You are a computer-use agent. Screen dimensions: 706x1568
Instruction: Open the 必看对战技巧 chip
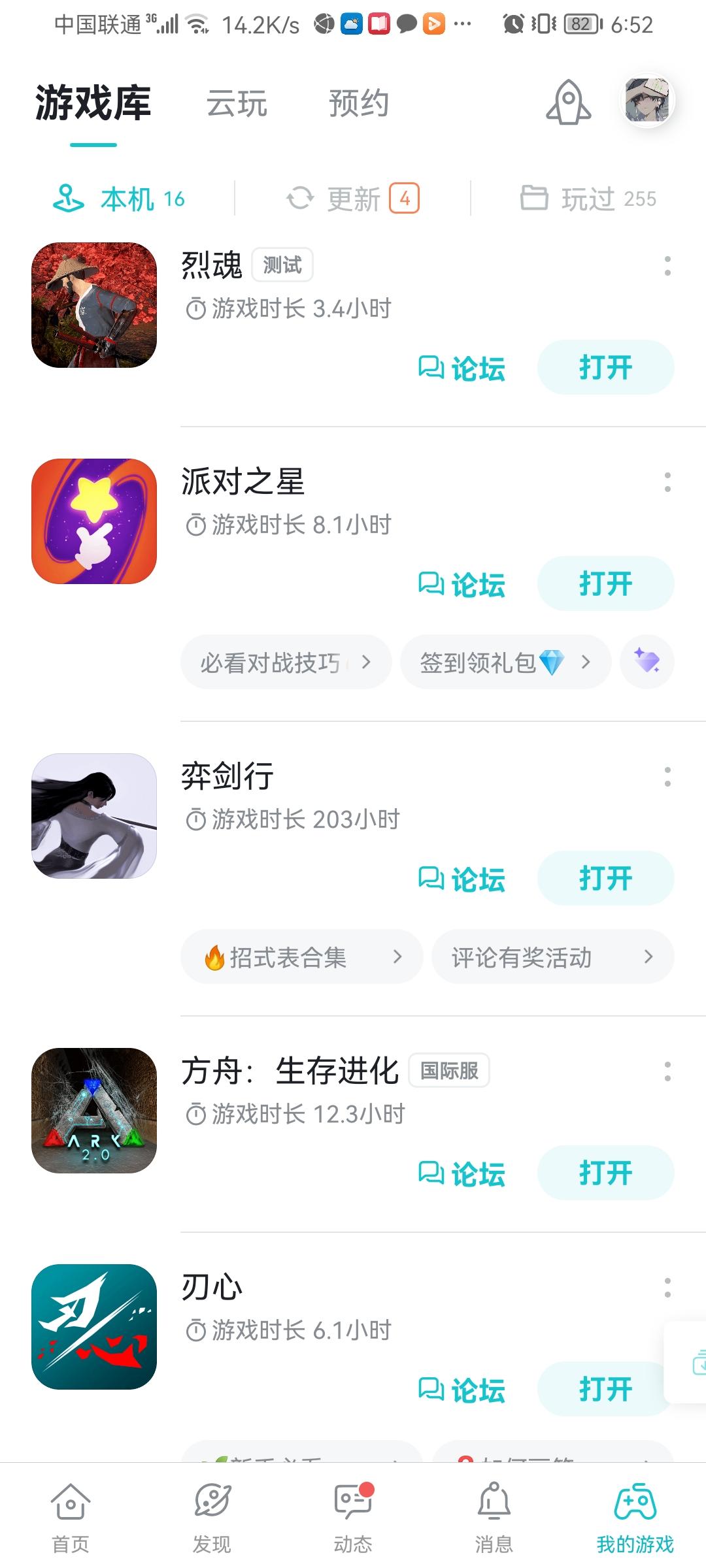286,662
